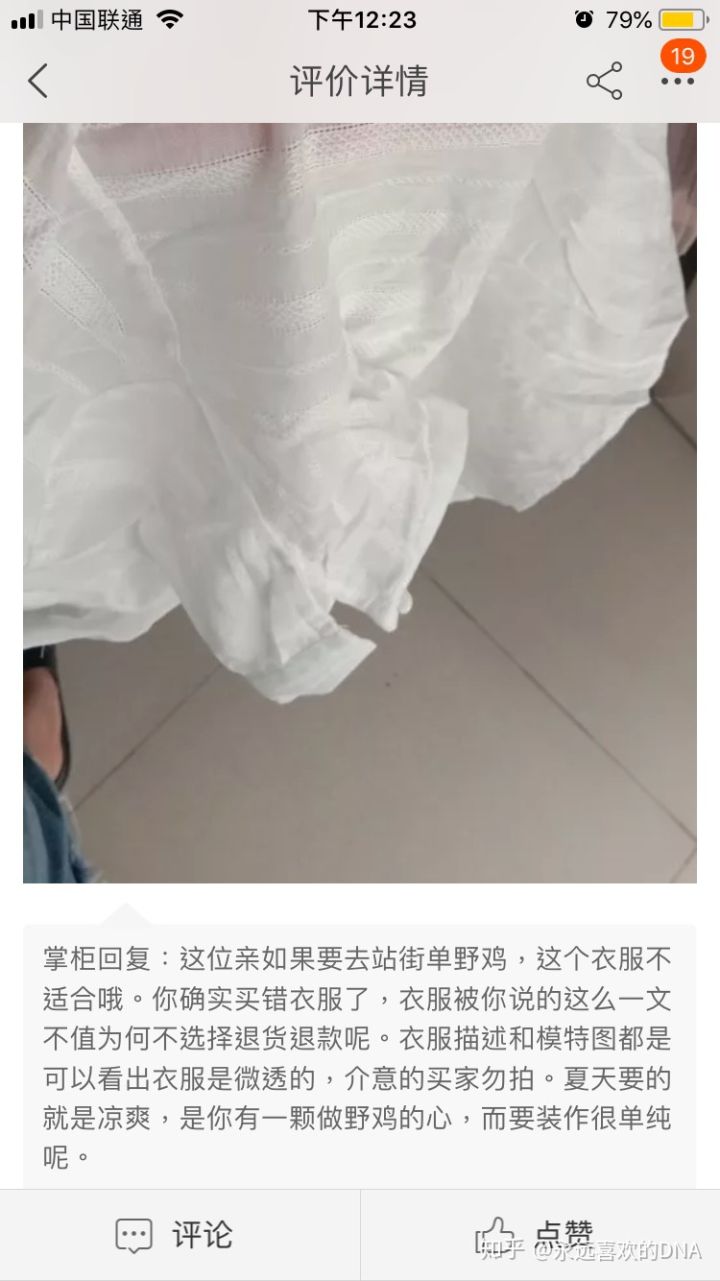Open the three-dot overflow menu

tap(677, 81)
